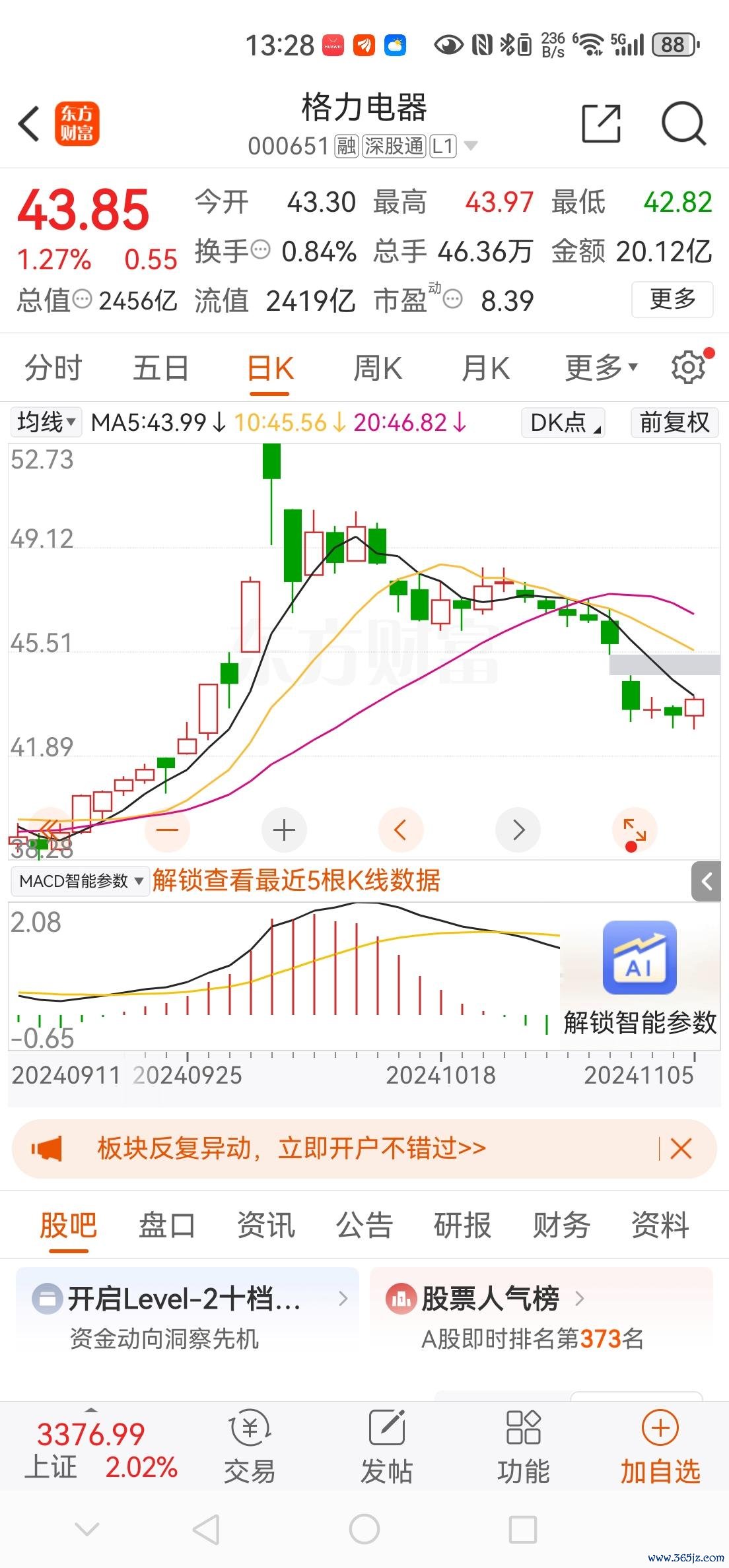
Task: Tap the 更多 button for more quote data
Action: point(672,300)
